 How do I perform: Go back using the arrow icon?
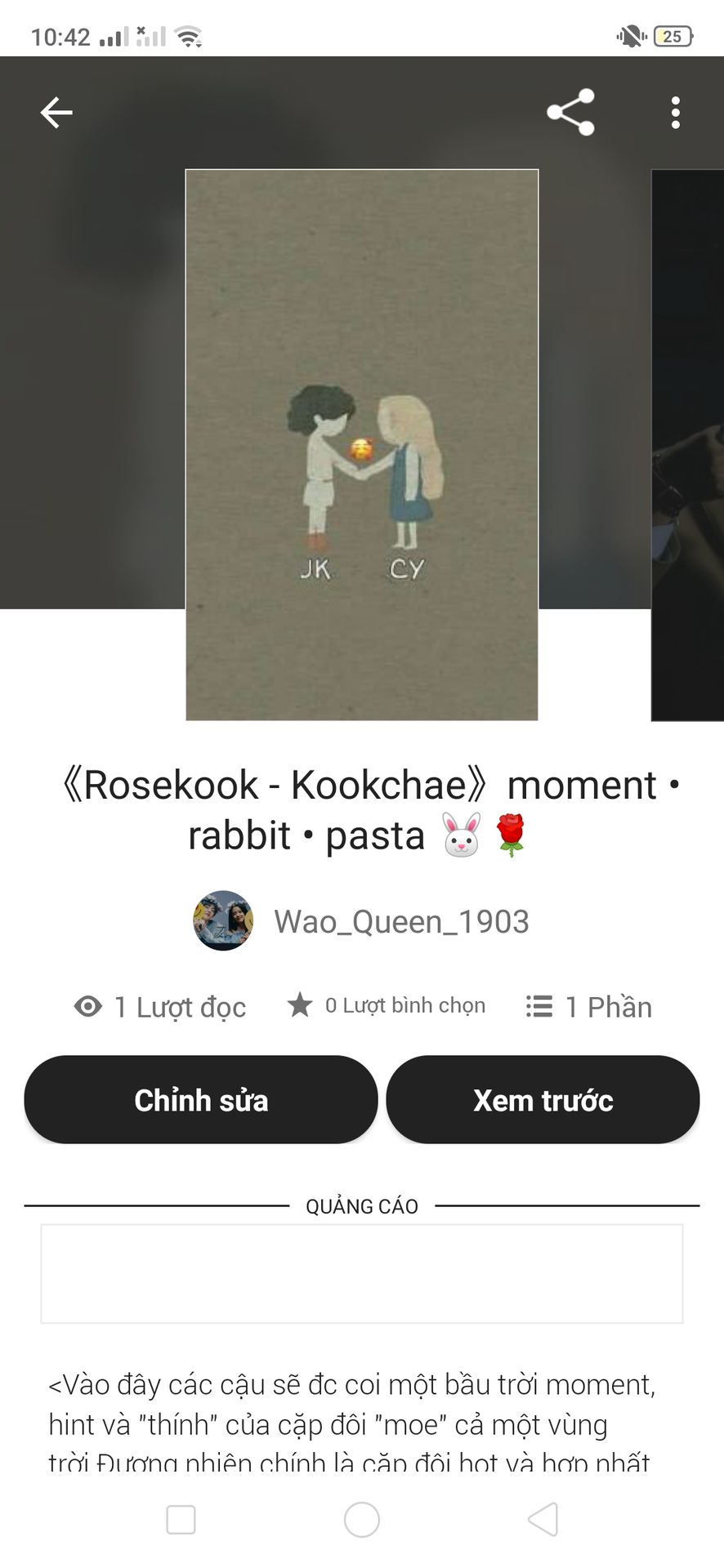(x=56, y=113)
